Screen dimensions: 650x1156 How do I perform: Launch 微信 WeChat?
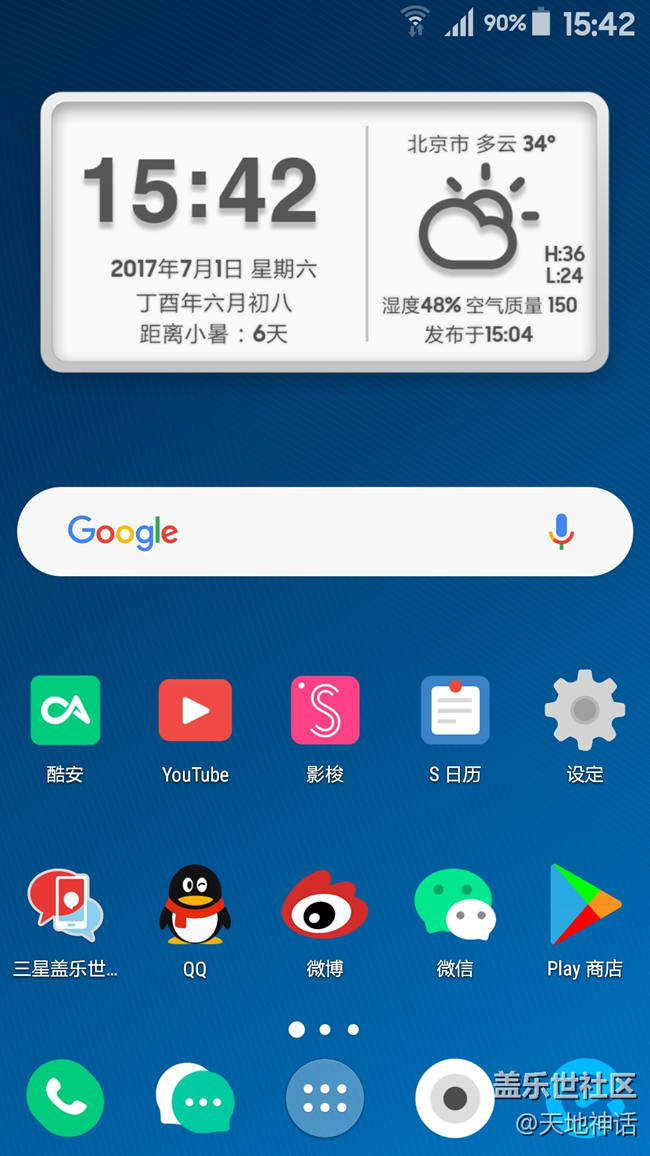pos(455,905)
